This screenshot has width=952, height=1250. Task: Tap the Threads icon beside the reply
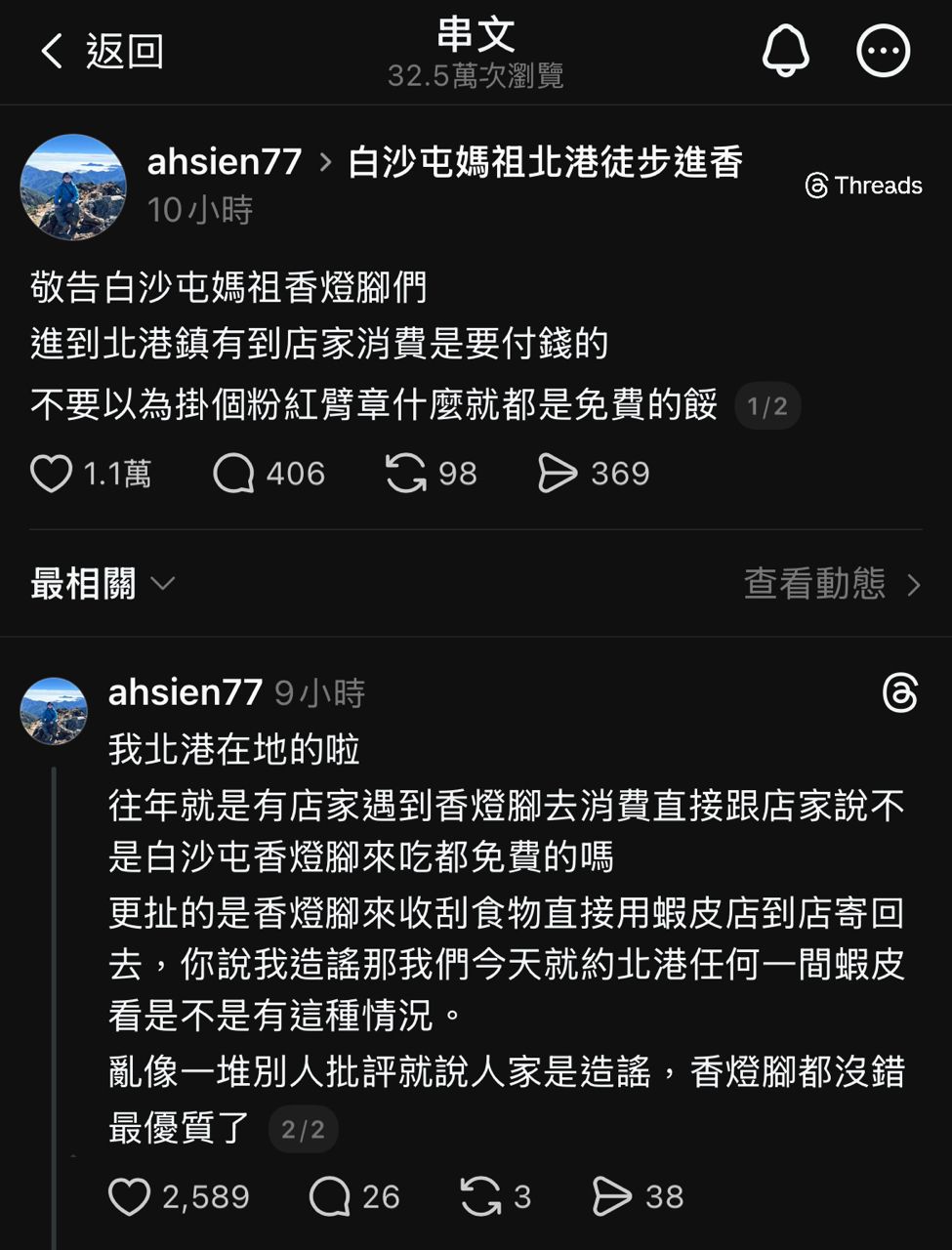[899, 693]
